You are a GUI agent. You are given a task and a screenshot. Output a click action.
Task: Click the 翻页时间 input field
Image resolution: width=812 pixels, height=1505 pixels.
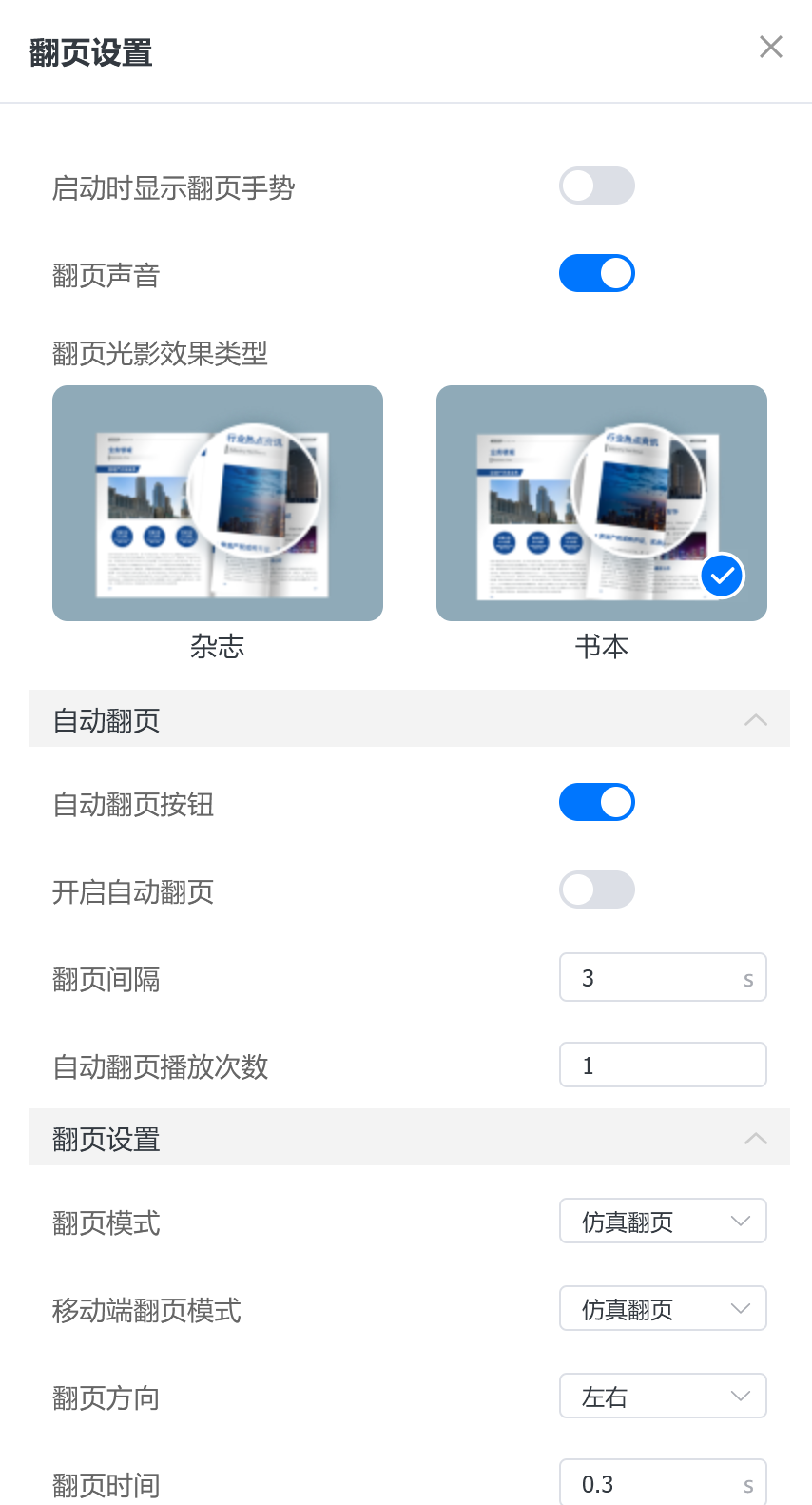point(656,1483)
